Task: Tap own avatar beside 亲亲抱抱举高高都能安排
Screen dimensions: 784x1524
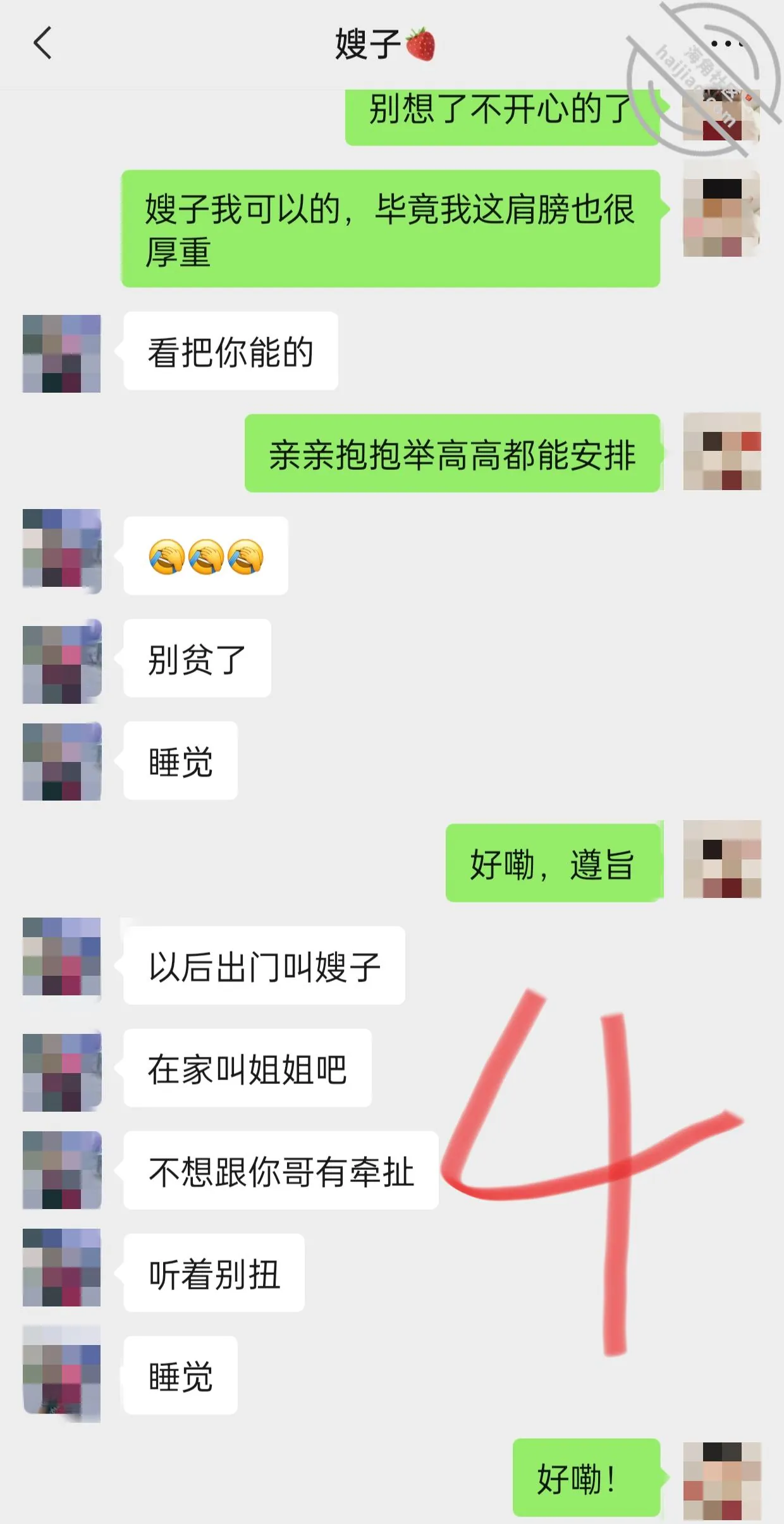Action: [x=722, y=452]
